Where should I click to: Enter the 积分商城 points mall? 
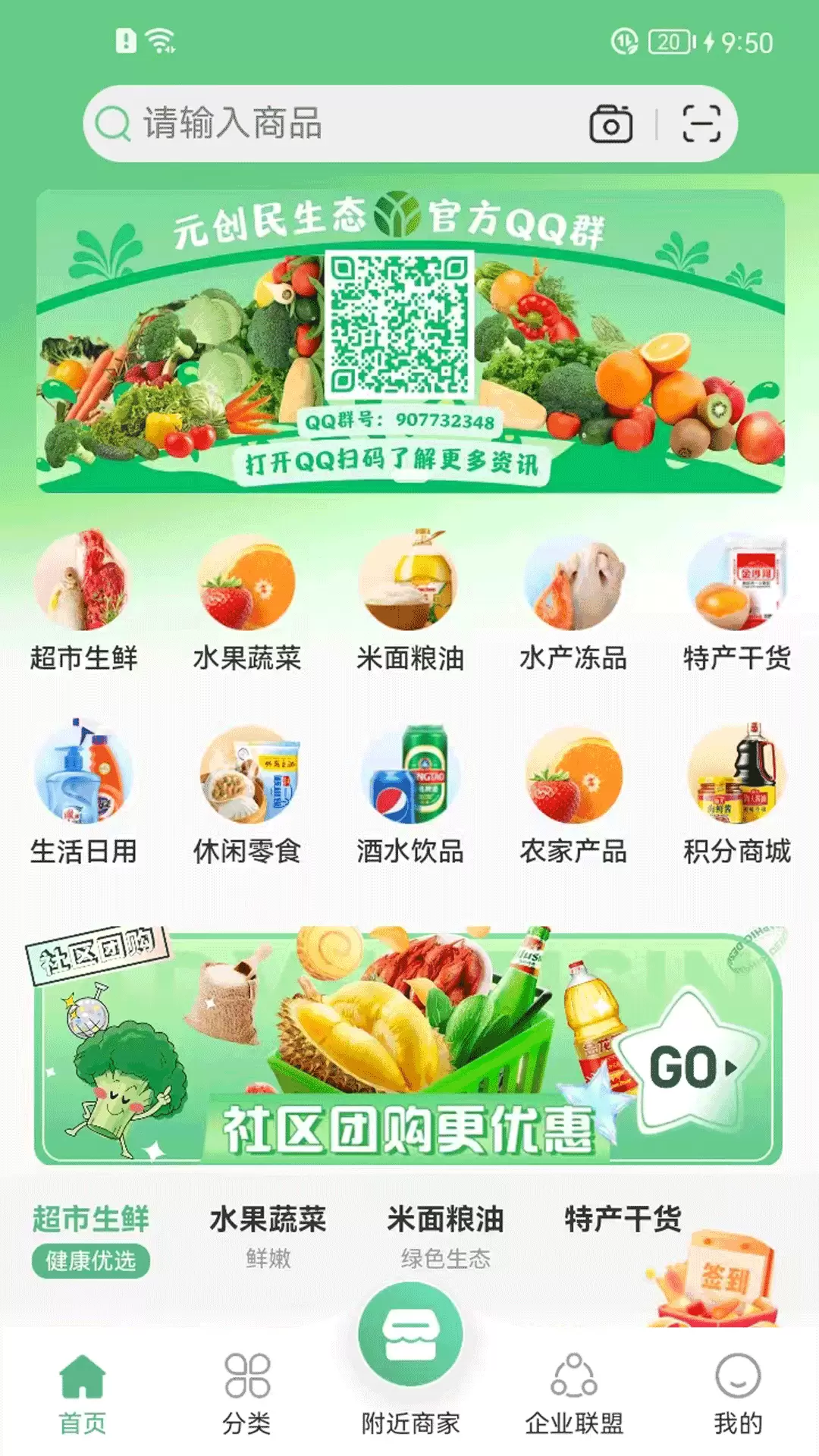coord(737,794)
